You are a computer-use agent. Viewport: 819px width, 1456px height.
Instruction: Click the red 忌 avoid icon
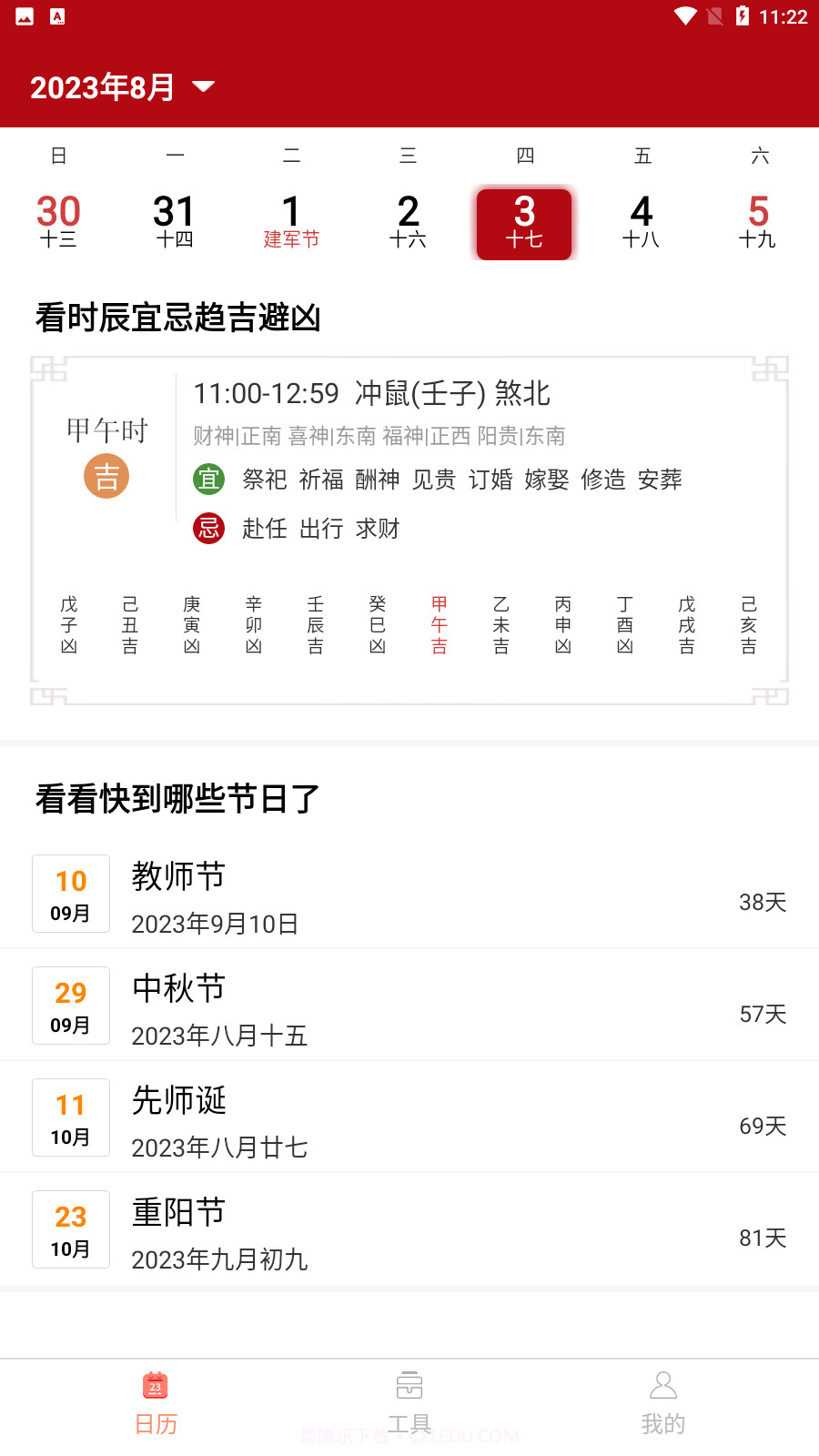point(208,529)
